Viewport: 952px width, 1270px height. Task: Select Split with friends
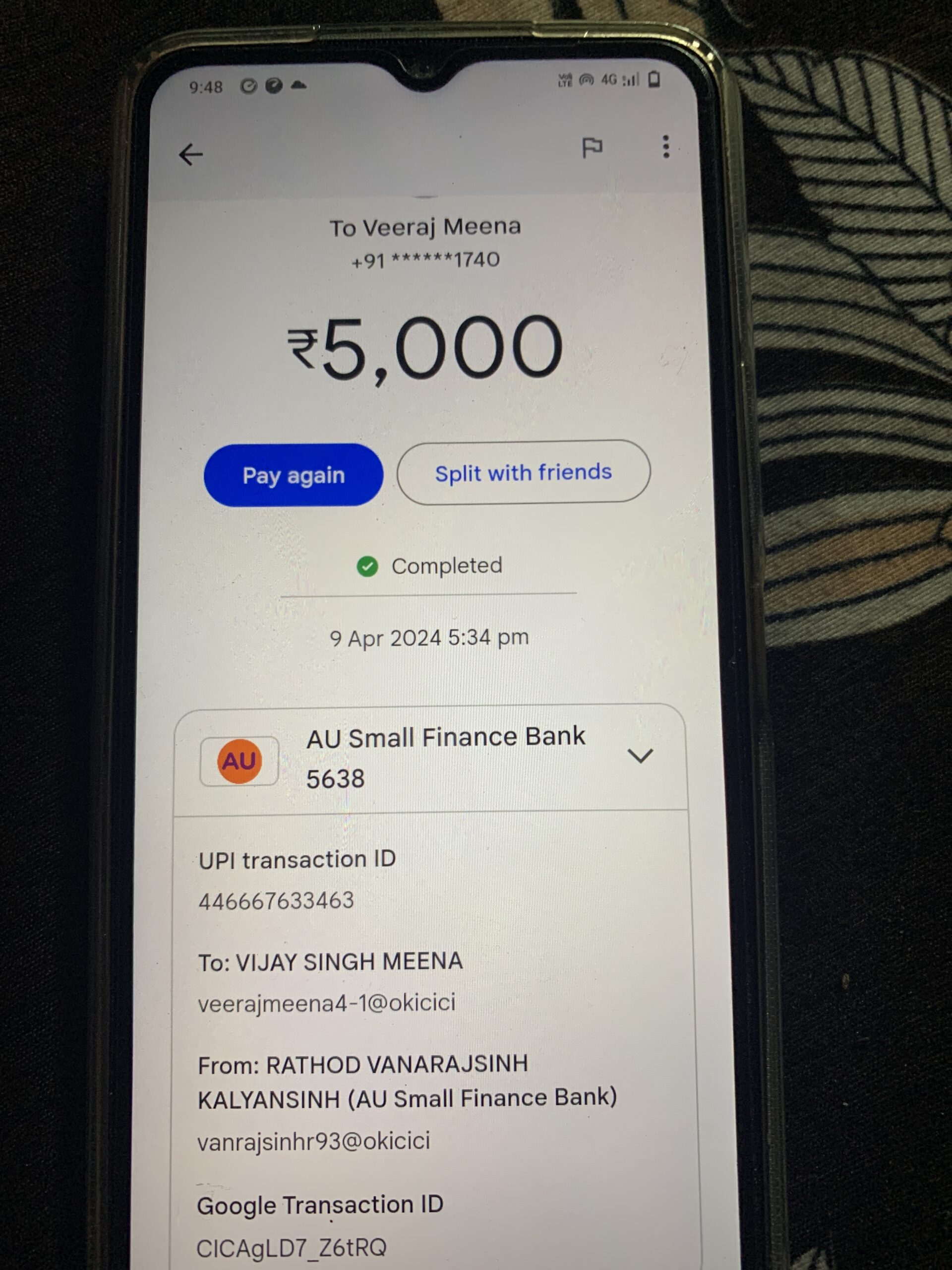(523, 472)
